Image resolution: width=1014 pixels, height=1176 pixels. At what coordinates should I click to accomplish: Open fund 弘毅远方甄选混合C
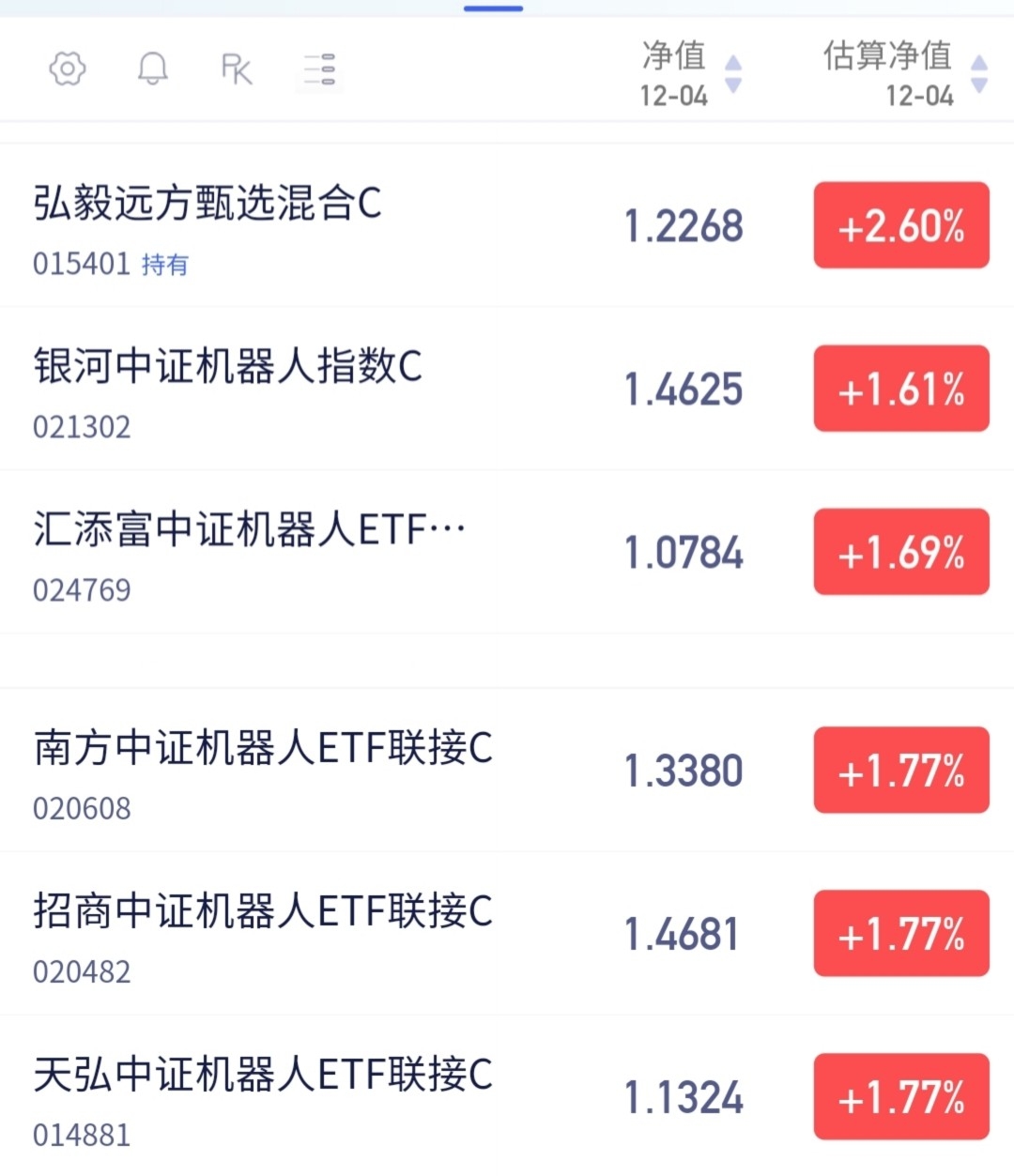tap(507, 225)
